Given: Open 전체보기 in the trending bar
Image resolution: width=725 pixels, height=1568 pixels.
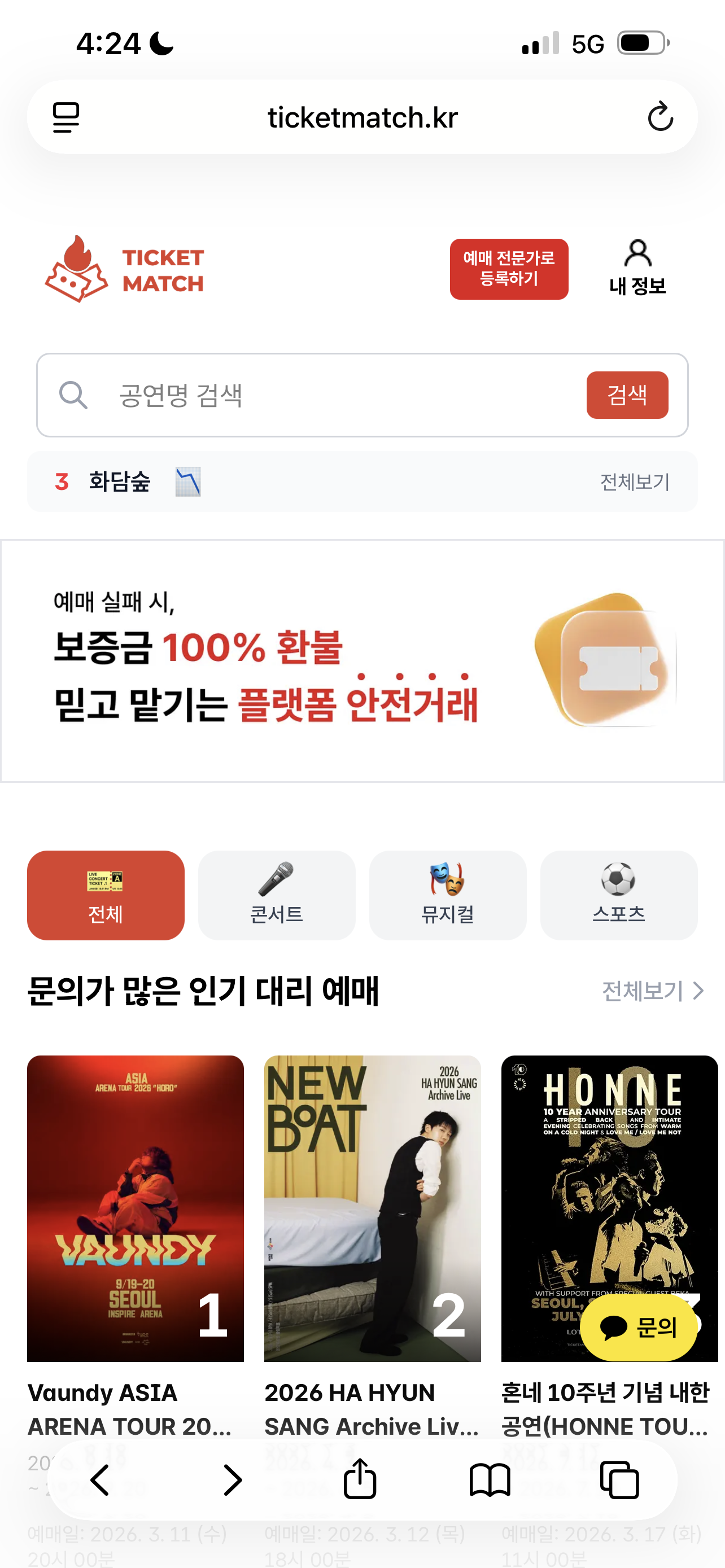Looking at the screenshot, I should 635,481.
